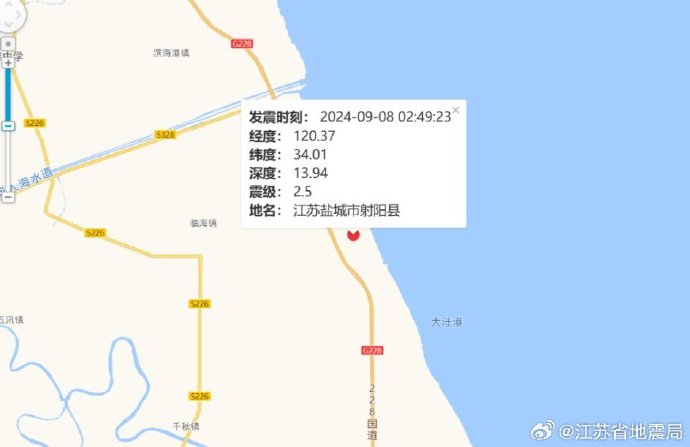The image size is (690, 447).
Task: Pan the map using the compass control
Action: coord(8,43)
